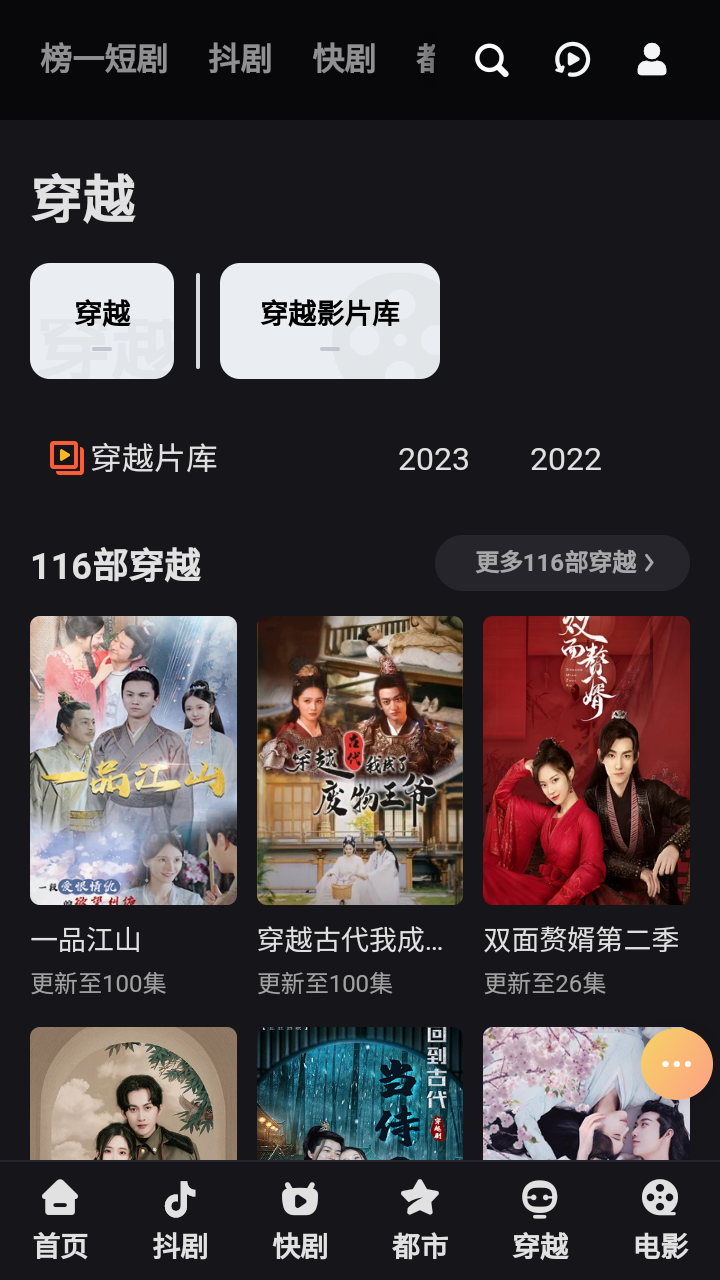Switch to the 电影 bottom tab
This screenshot has height=1280, width=720.
(660, 1220)
